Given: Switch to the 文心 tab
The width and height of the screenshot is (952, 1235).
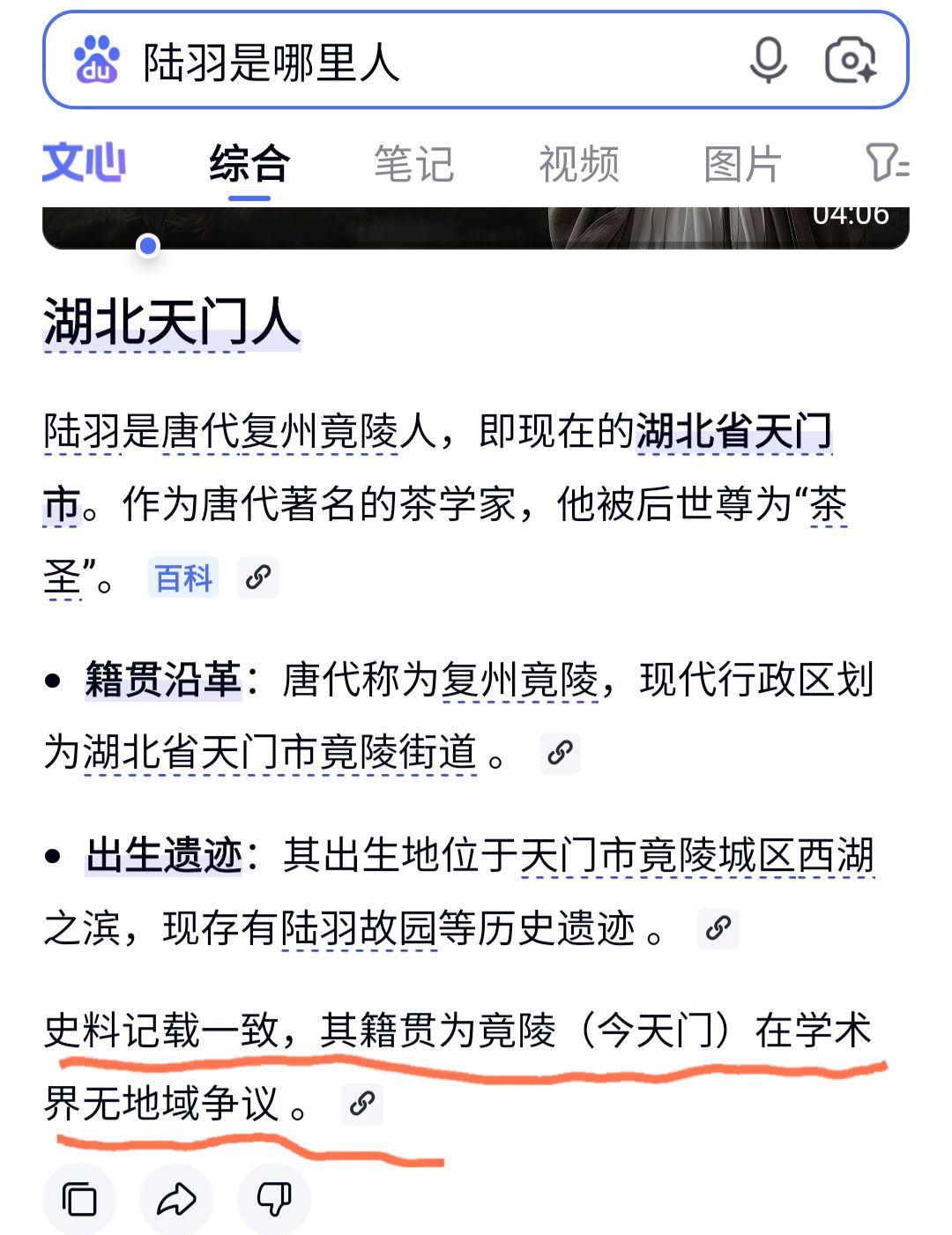Looking at the screenshot, I should pos(85,164).
